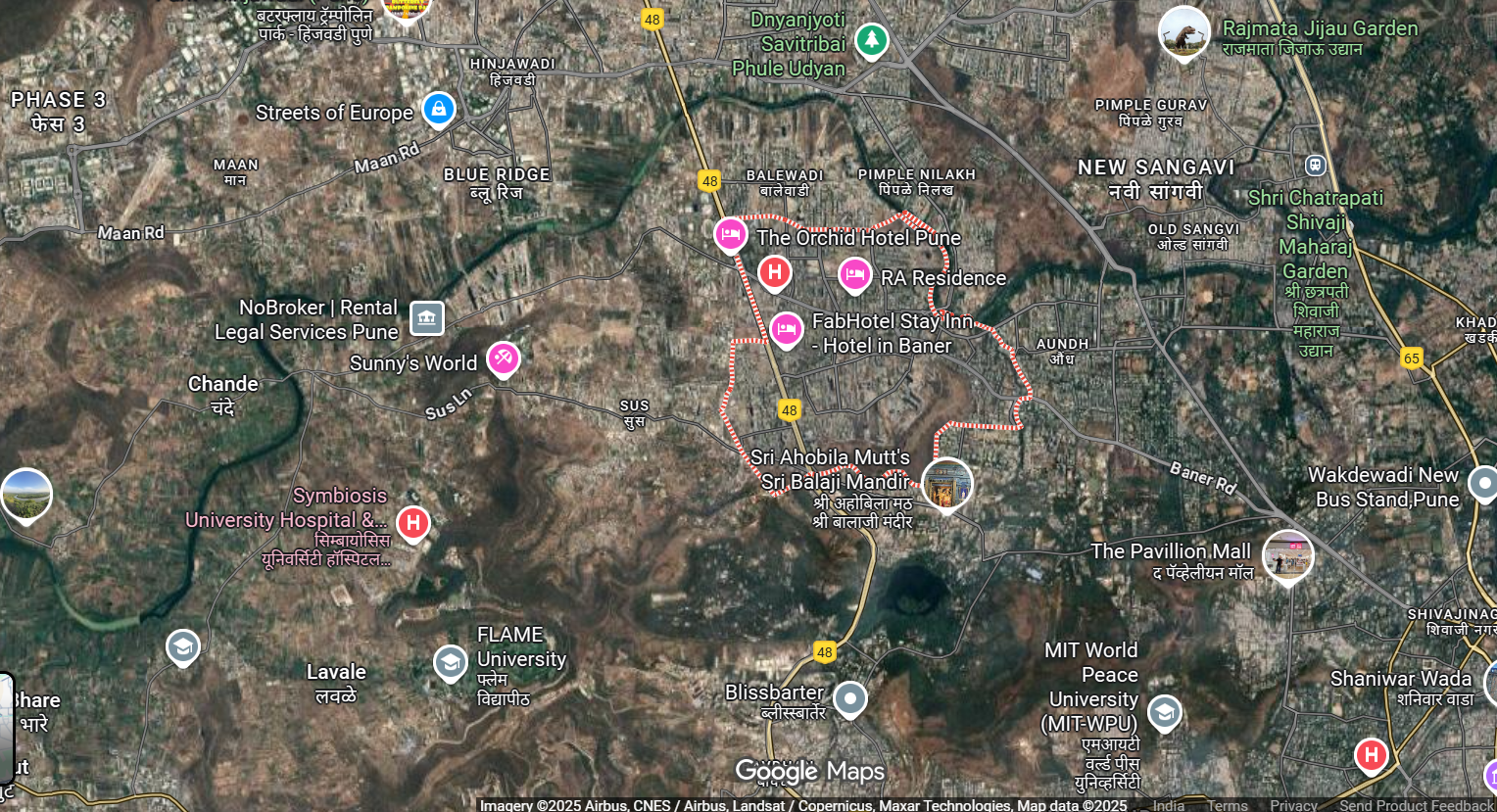The height and width of the screenshot is (812, 1497).
Task: Select NoBroker Rental Legal Services marker
Action: pos(427,317)
